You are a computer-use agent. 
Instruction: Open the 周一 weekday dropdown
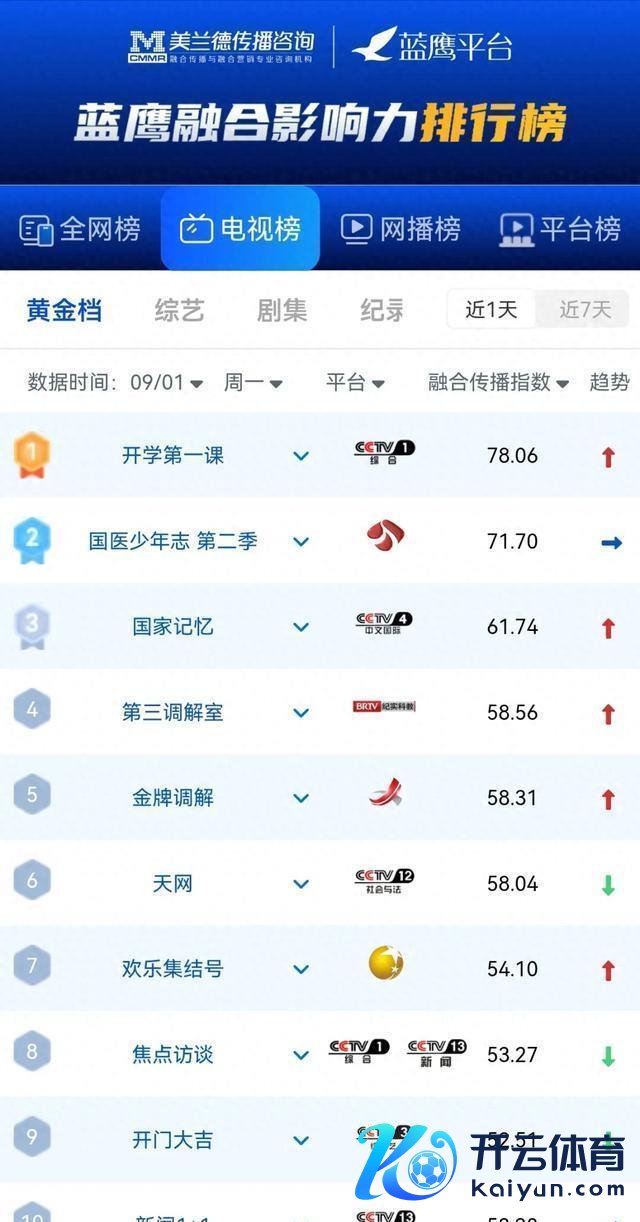pos(253,382)
